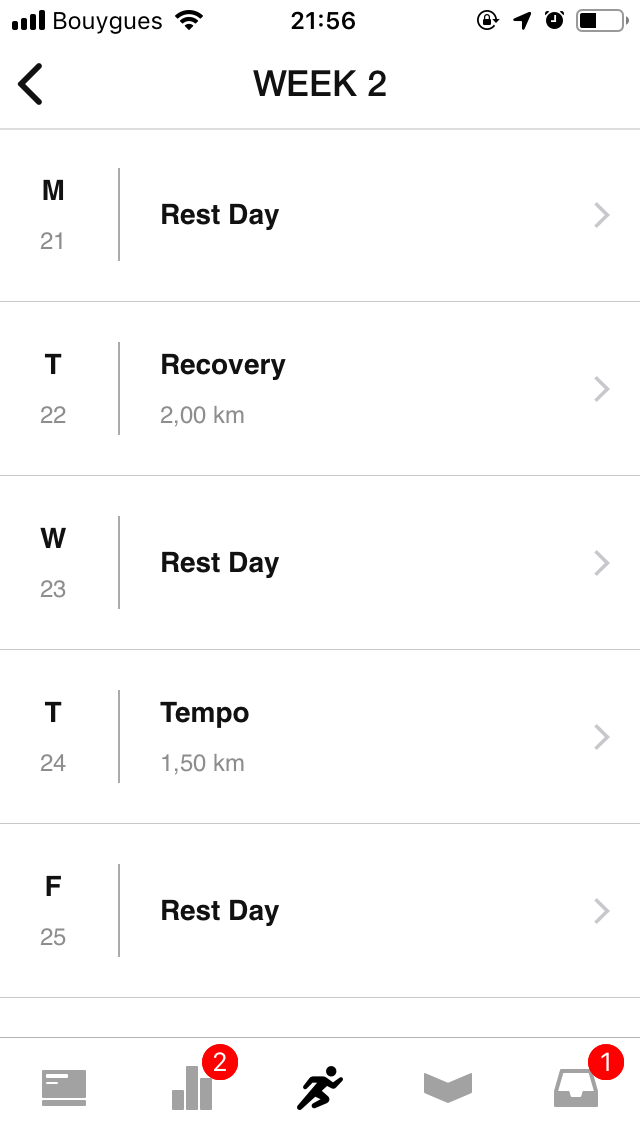
Task: Open Friday 25 Rest Day
Action: [x=320, y=911]
